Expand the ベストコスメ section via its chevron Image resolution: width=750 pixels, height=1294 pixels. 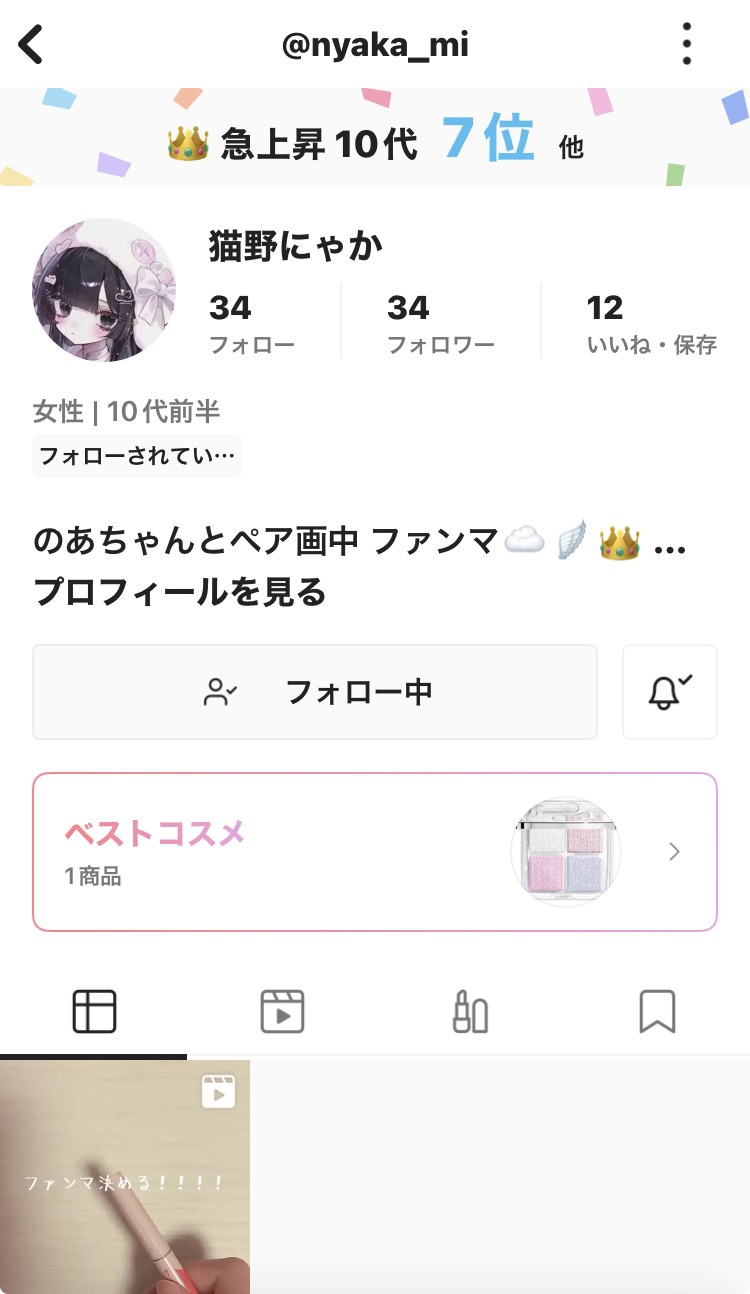tap(675, 851)
